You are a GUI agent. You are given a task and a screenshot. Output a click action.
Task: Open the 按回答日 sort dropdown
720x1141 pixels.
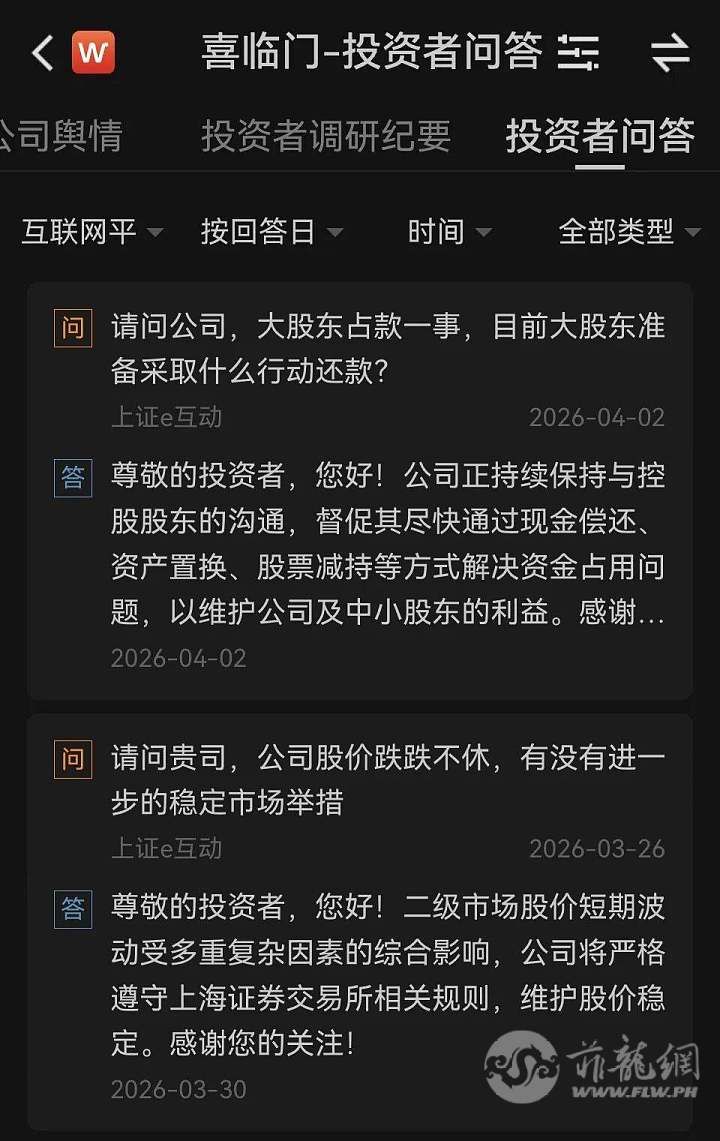coord(271,232)
